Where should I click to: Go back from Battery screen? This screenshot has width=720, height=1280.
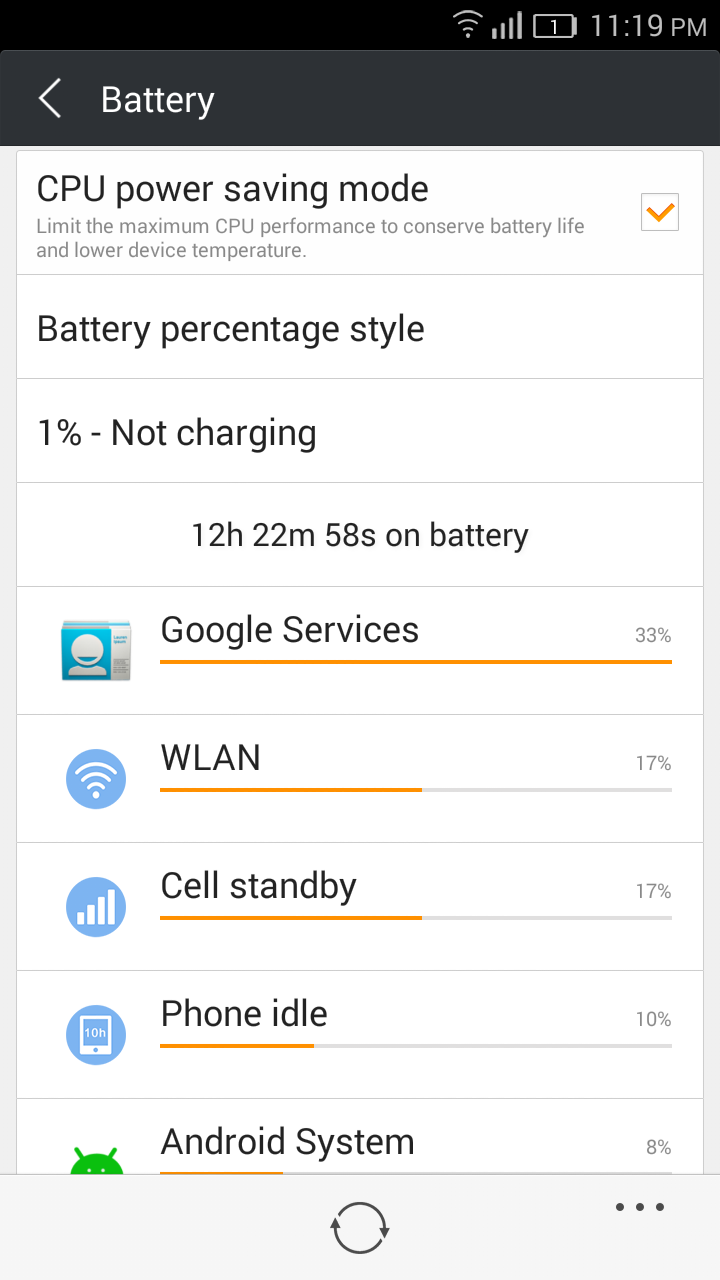click(50, 100)
